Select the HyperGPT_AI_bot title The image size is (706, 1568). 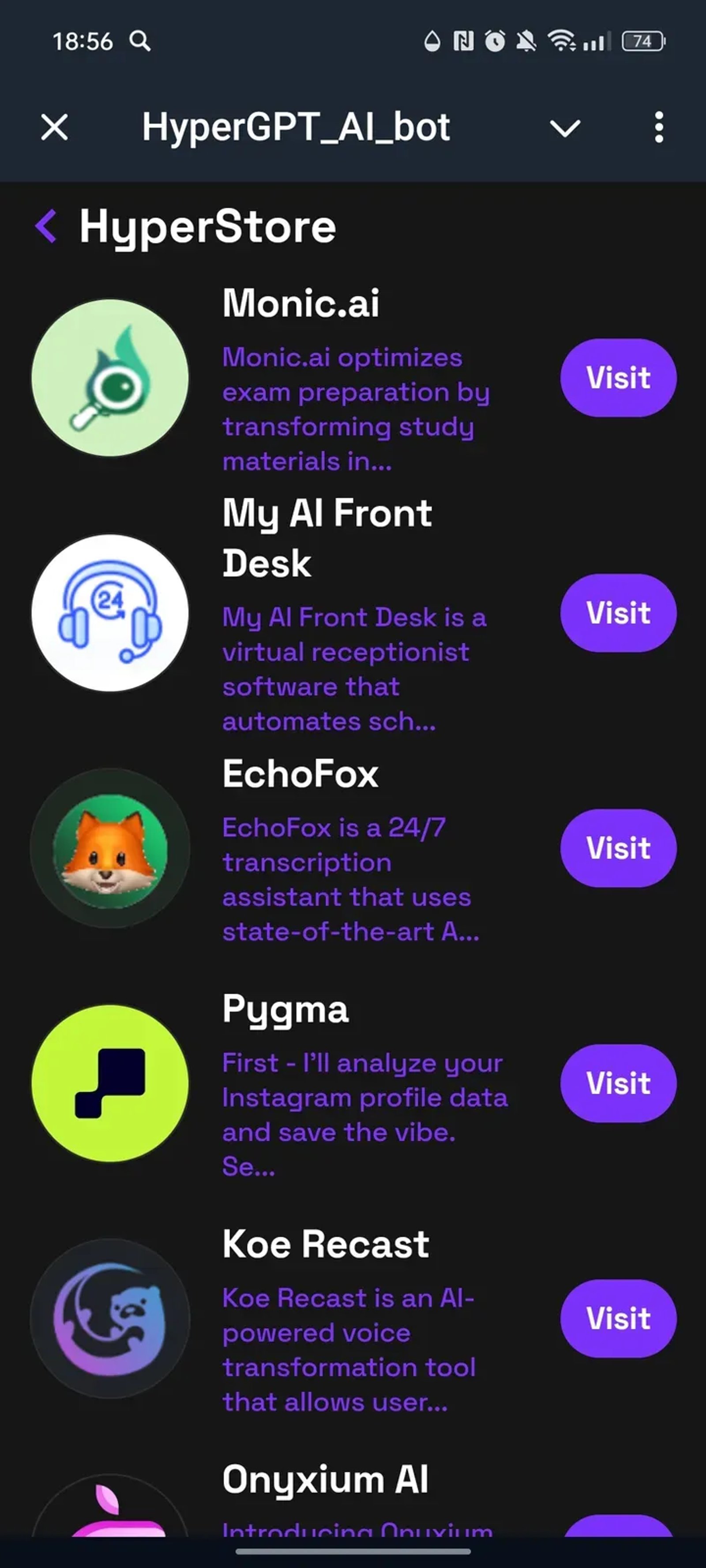295,127
